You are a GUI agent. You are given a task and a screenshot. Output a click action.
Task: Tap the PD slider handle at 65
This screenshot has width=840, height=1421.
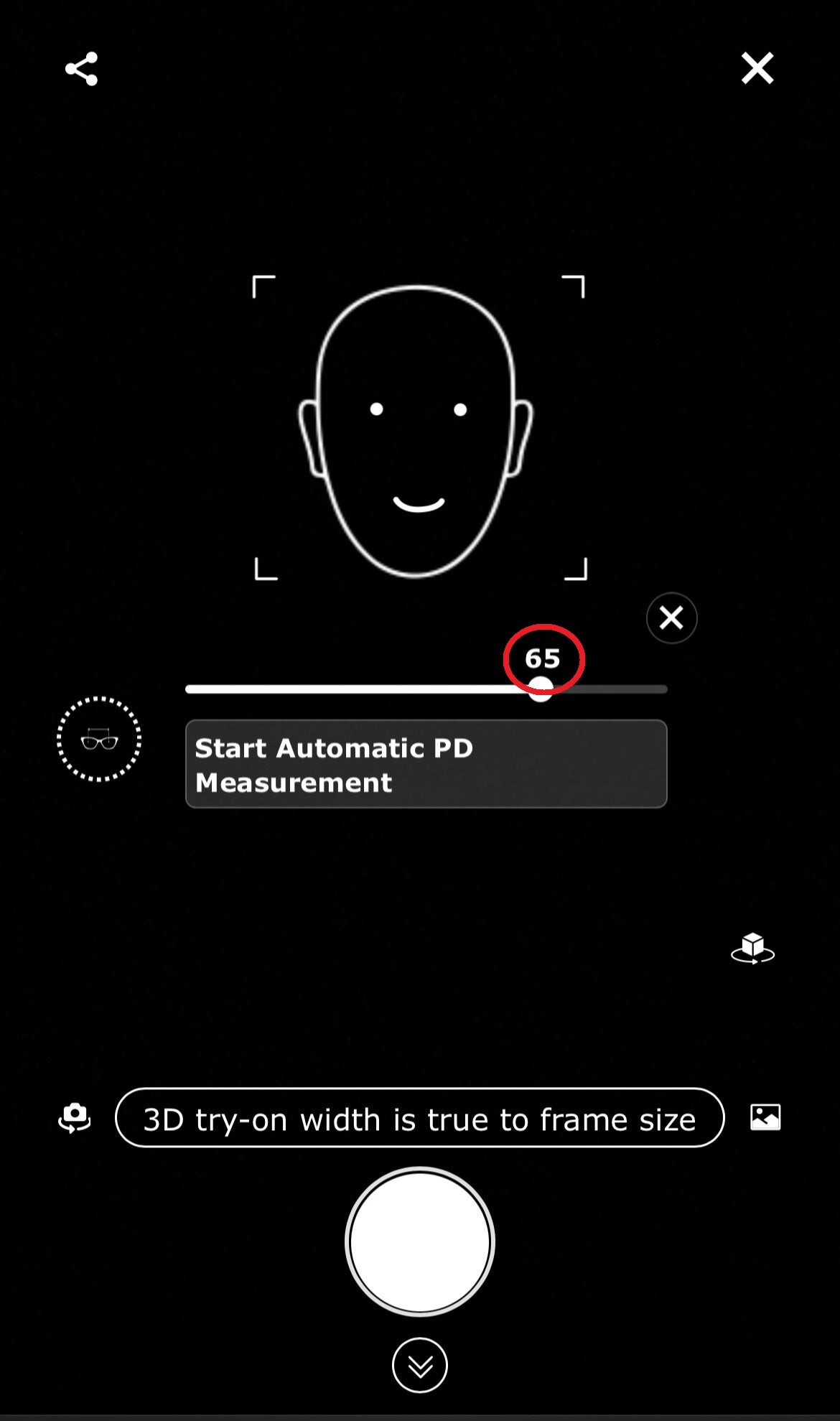541,689
